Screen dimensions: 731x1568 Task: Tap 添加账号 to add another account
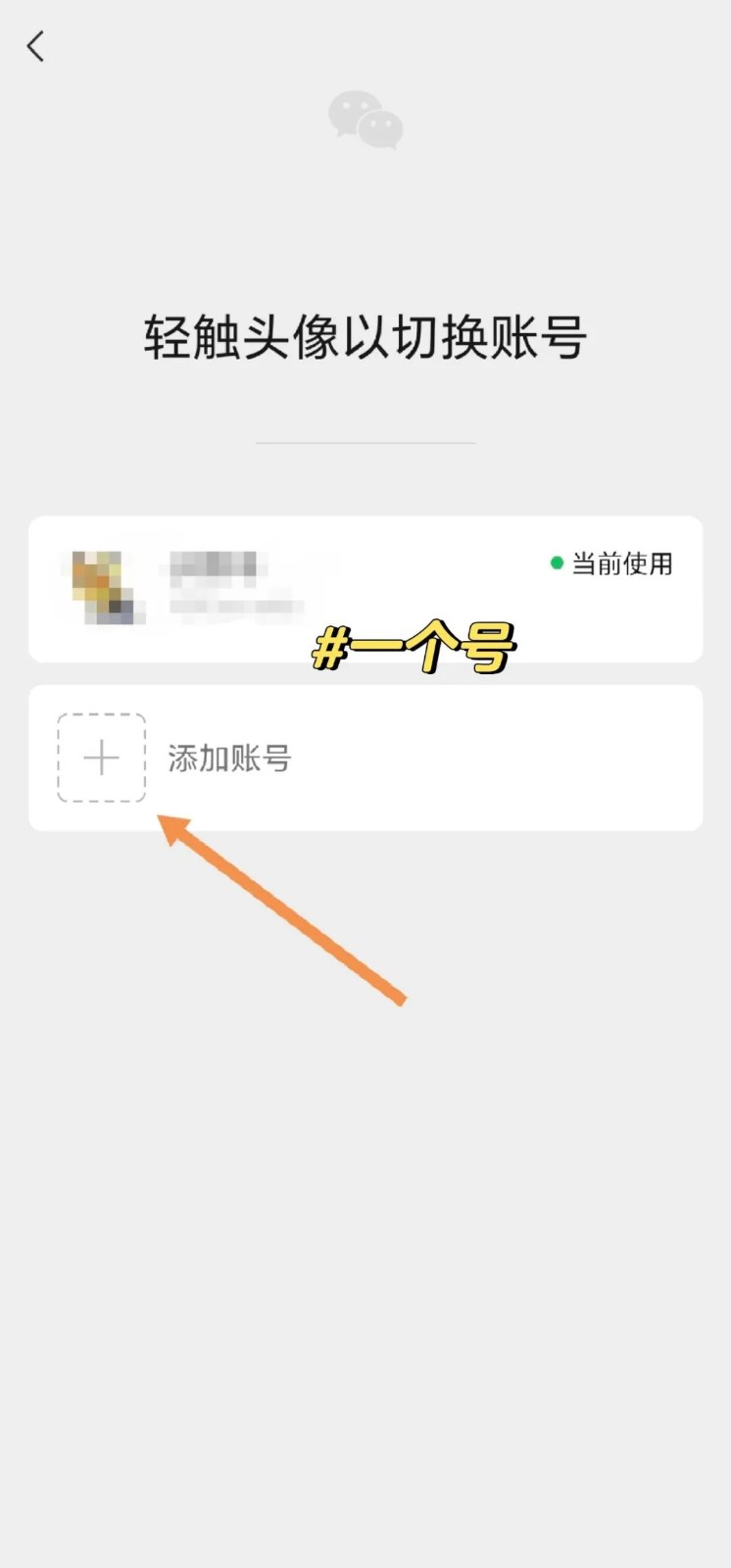tap(227, 758)
